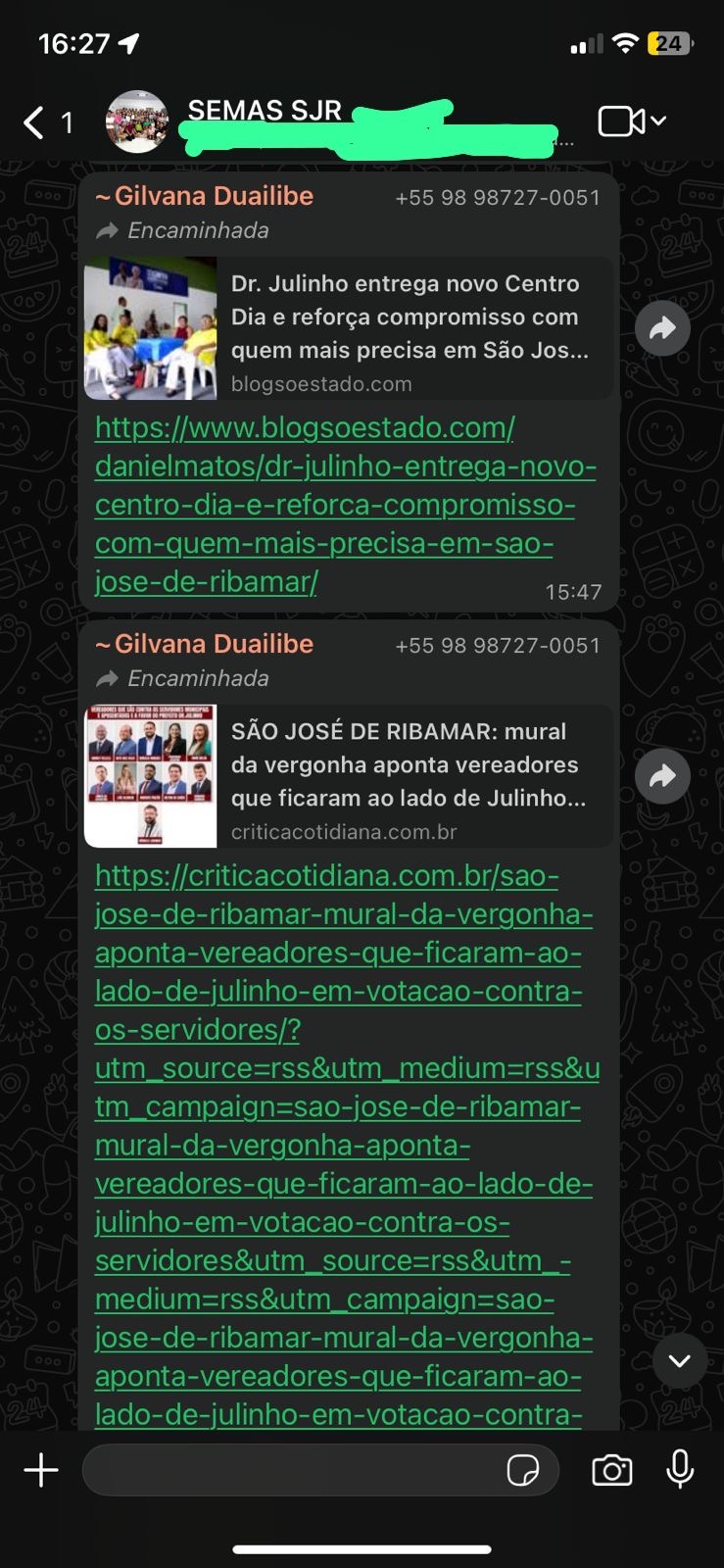Viewport: 724px width, 1568px height.
Task: Start a video call with the group
Action: click(621, 122)
